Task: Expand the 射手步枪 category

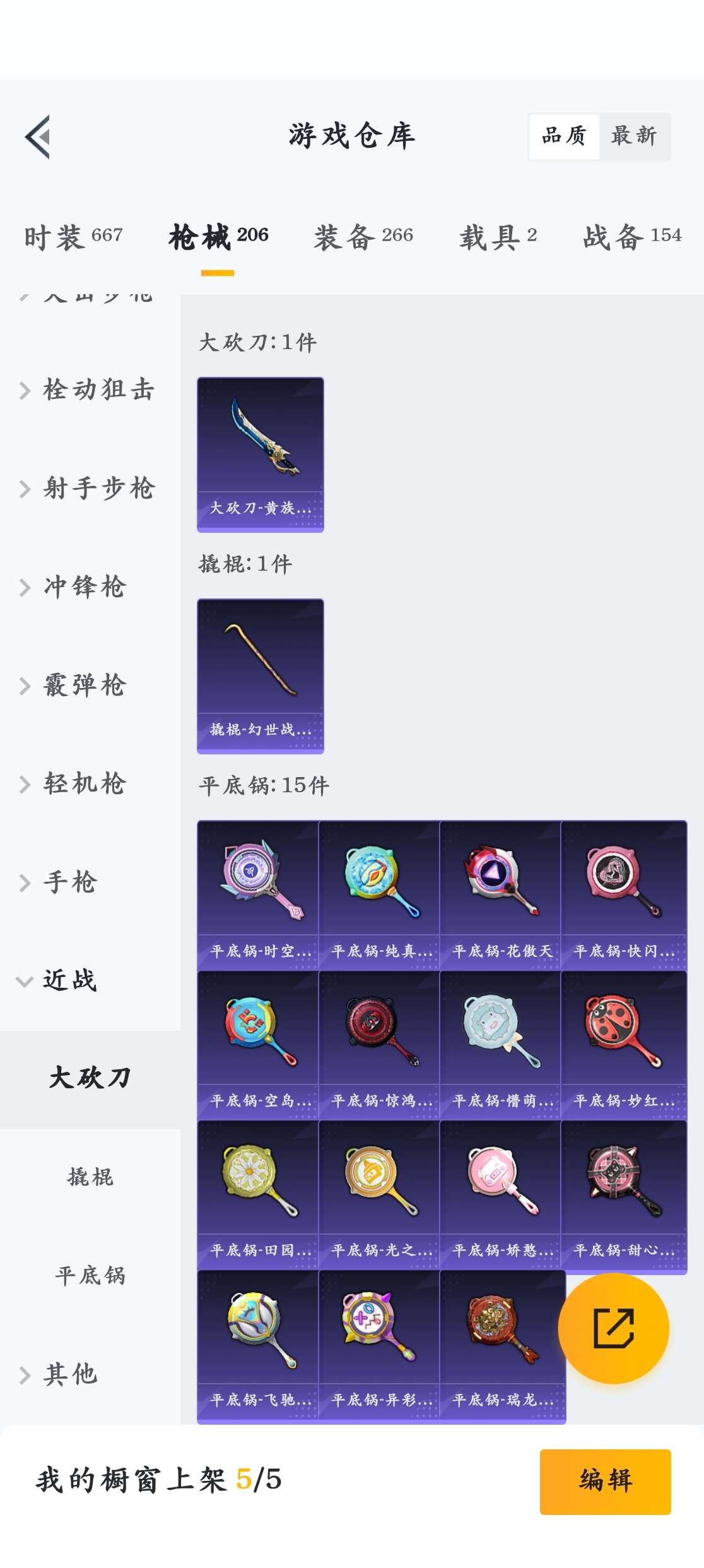Action: point(88,489)
